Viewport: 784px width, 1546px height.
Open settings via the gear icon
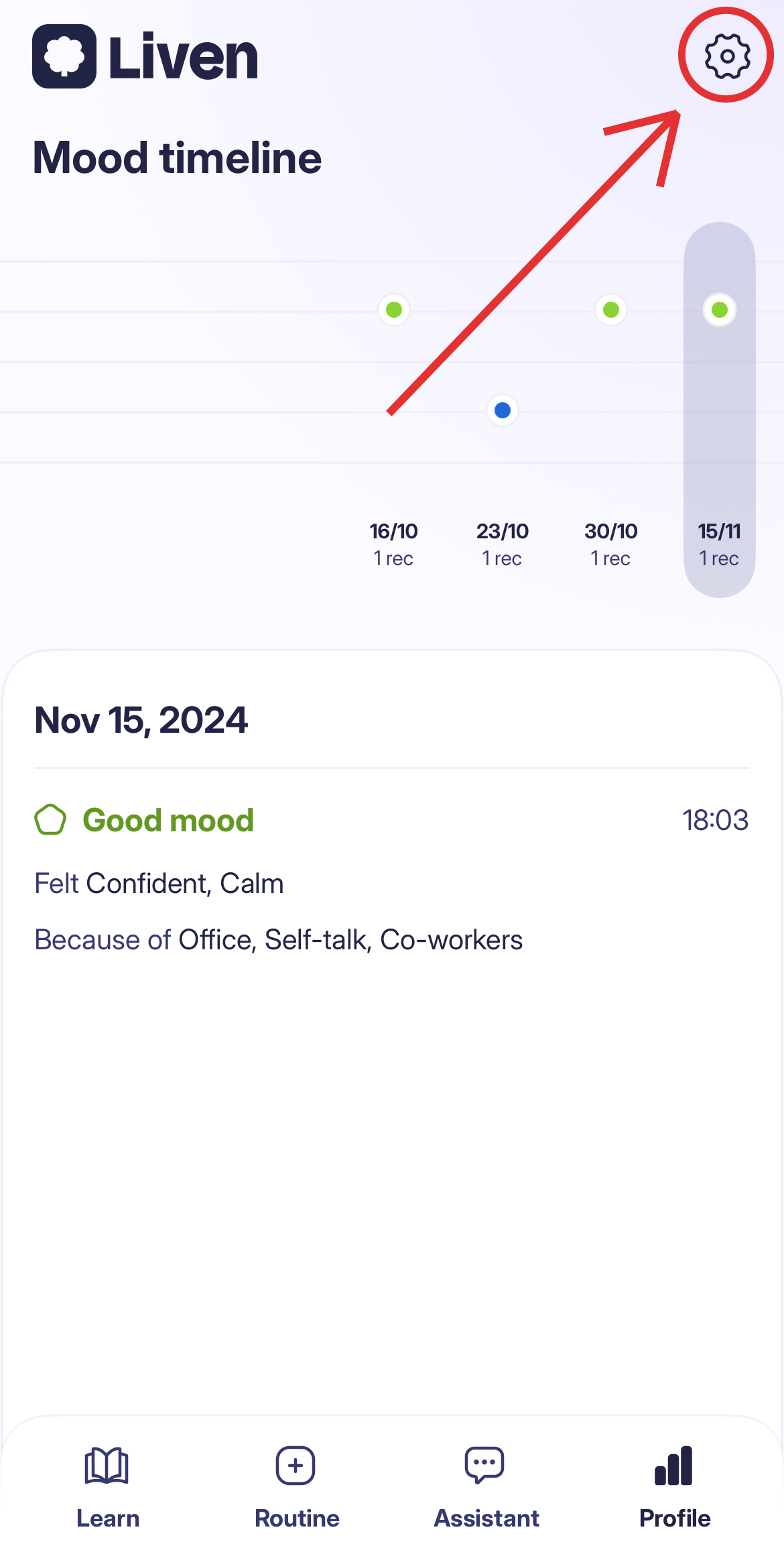coord(726,56)
